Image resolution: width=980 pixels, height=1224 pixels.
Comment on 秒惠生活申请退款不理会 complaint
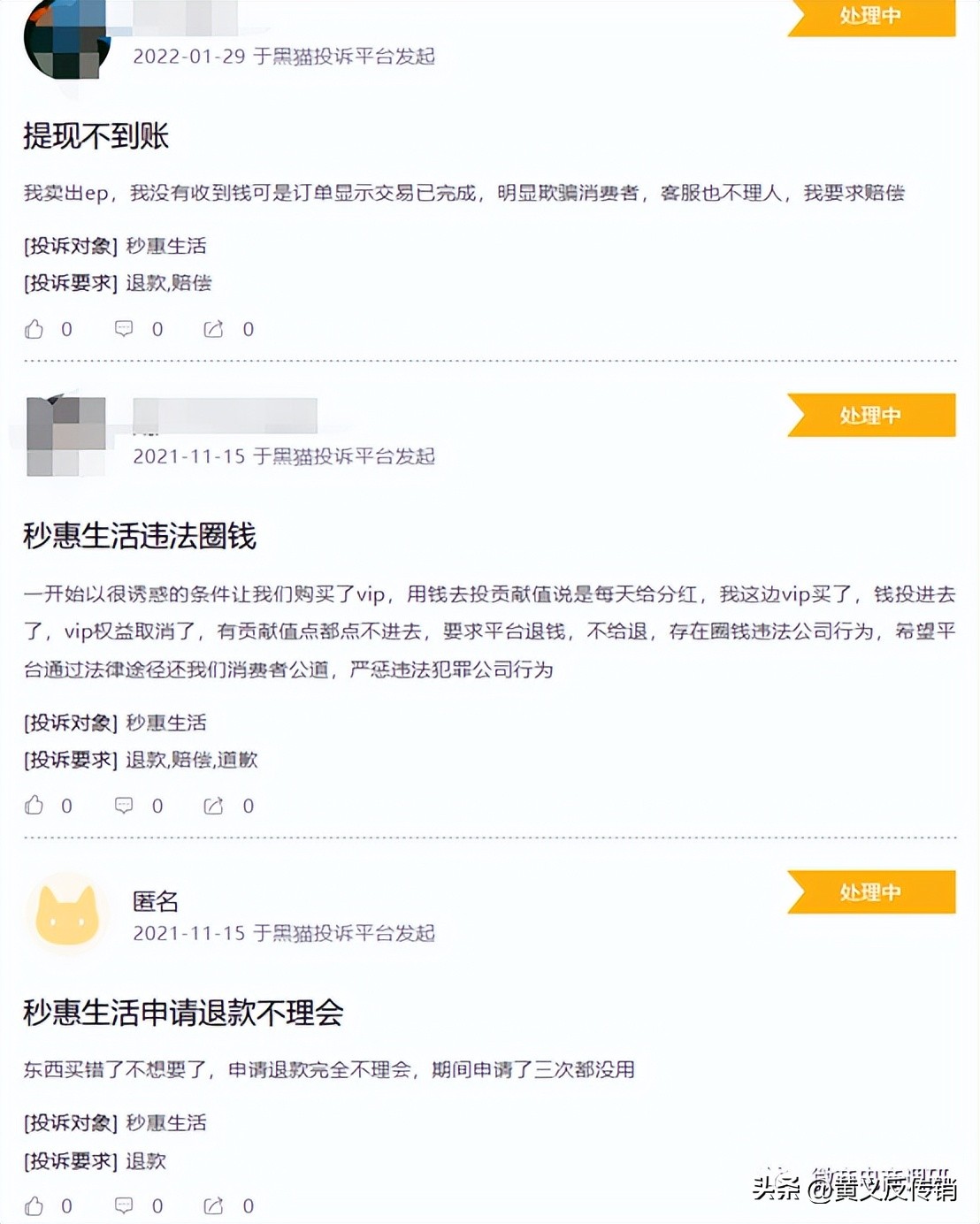[124, 1206]
